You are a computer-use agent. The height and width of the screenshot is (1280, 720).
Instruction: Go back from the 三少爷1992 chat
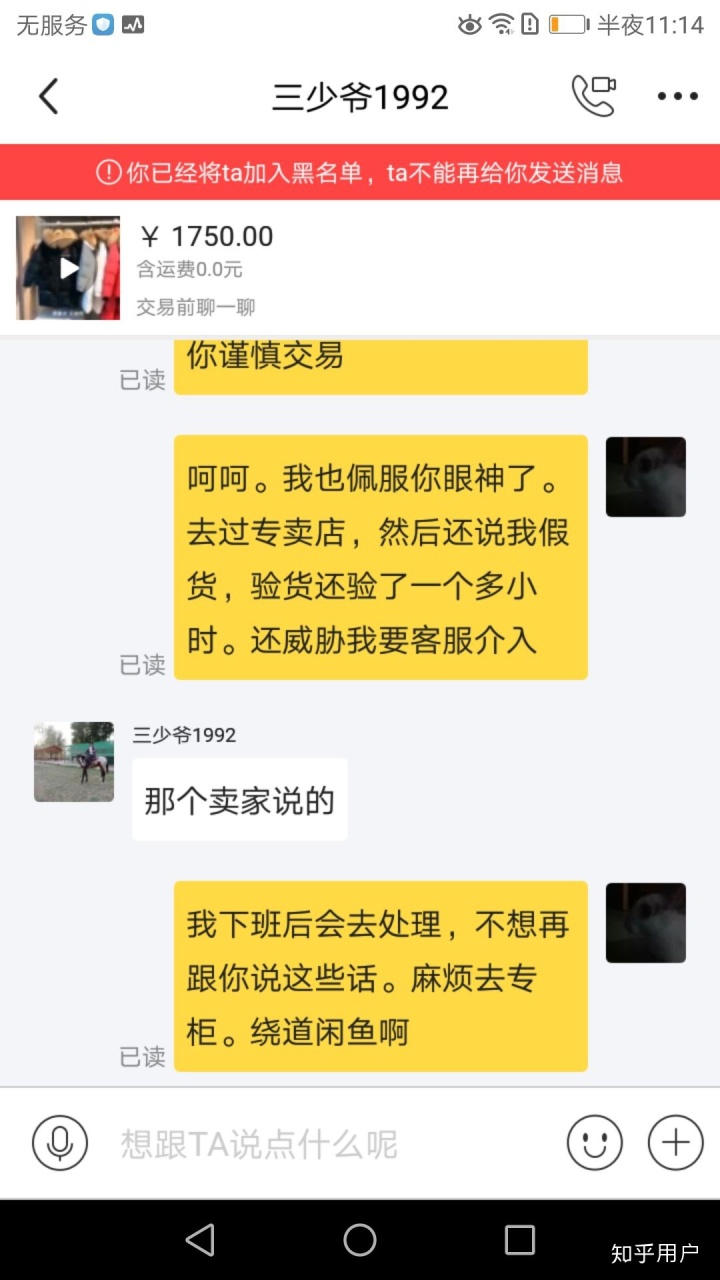click(48, 97)
